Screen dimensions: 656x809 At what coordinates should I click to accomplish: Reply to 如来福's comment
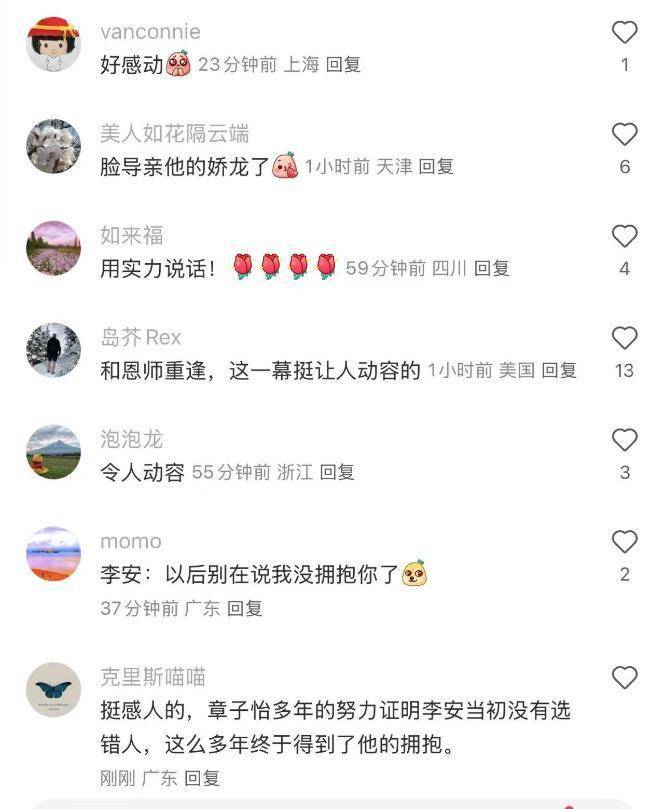491,268
